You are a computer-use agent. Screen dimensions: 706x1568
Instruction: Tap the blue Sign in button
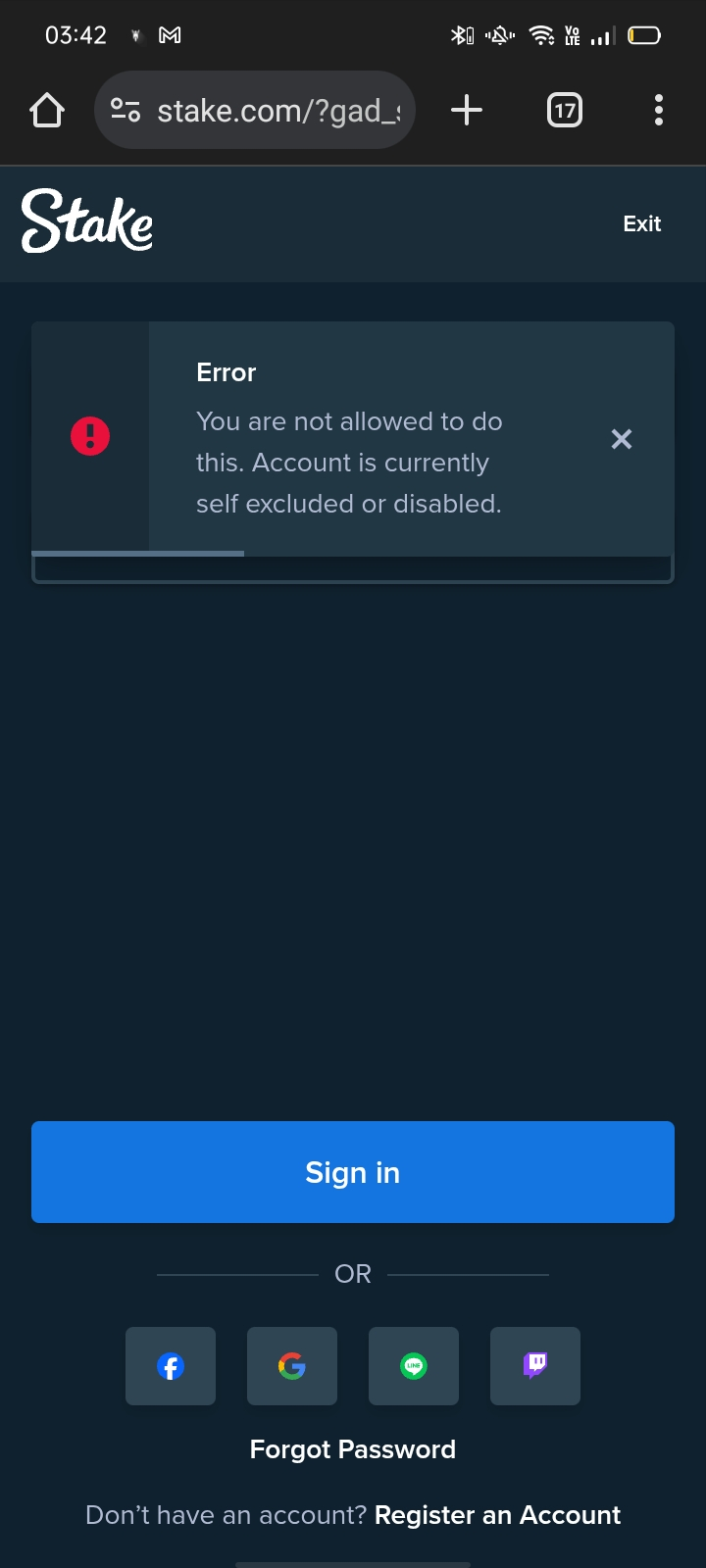coord(353,1172)
